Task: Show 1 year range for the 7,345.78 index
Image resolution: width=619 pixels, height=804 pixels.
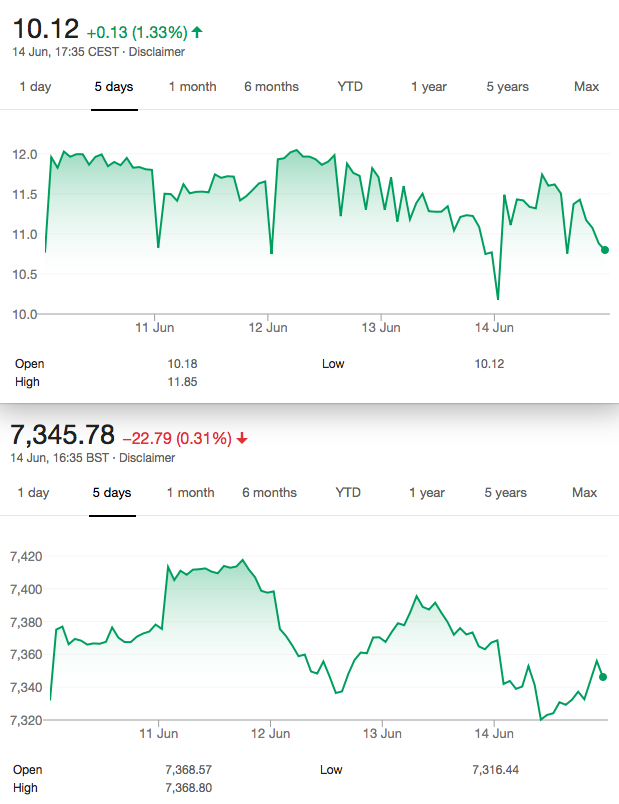Action: [x=426, y=493]
